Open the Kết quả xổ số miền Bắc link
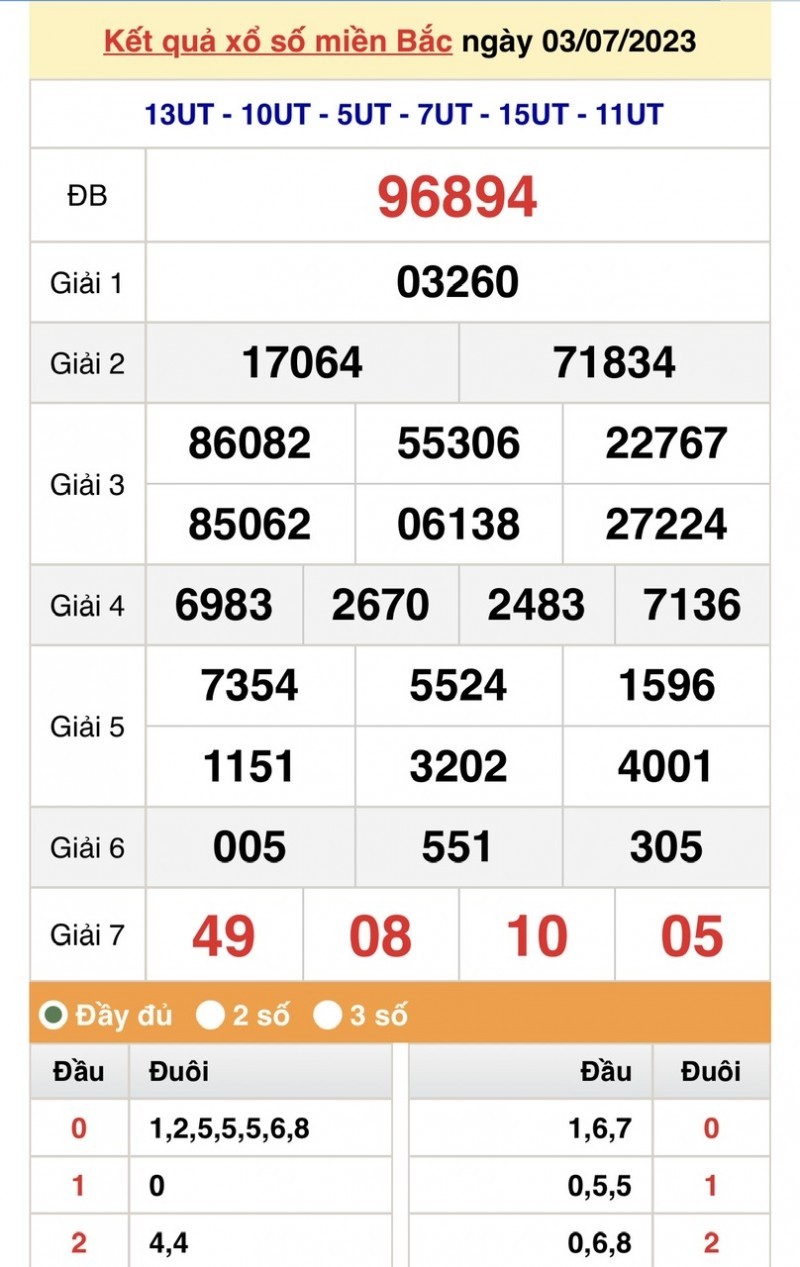Screen dimensions: 800x1267 (278, 43)
